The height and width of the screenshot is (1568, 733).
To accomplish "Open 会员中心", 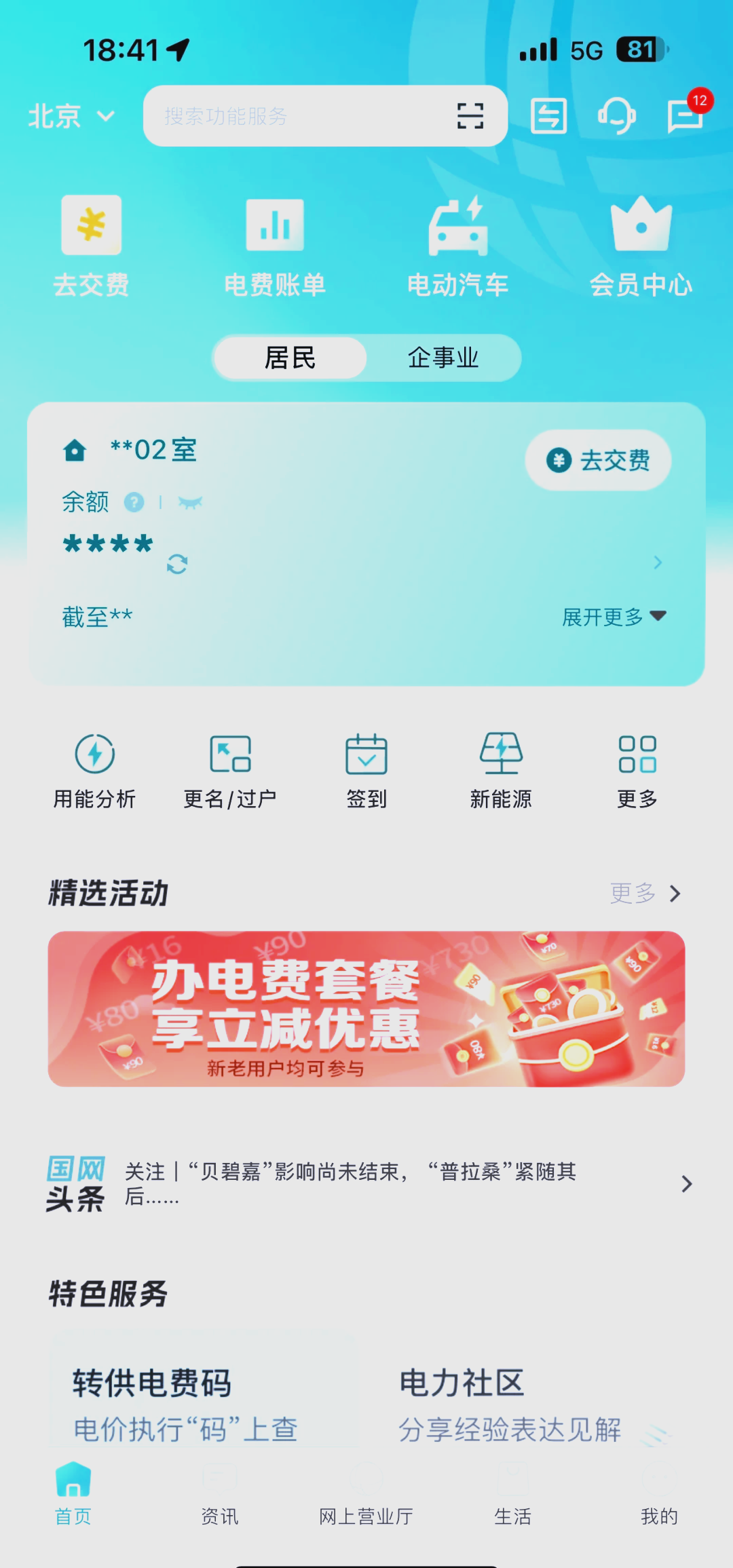I will tap(641, 247).
